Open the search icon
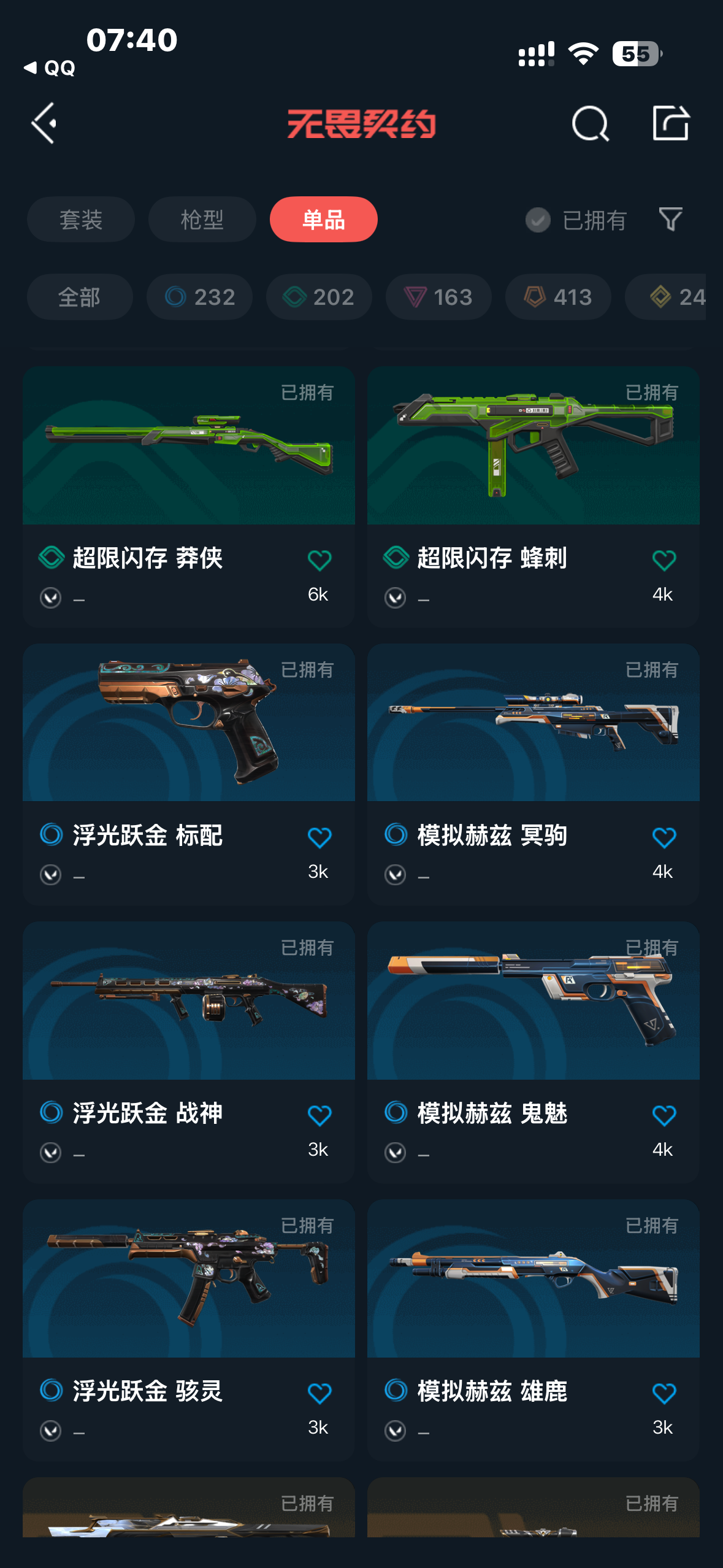Image resolution: width=723 pixels, height=1568 pixels. (x=590, y=123)
